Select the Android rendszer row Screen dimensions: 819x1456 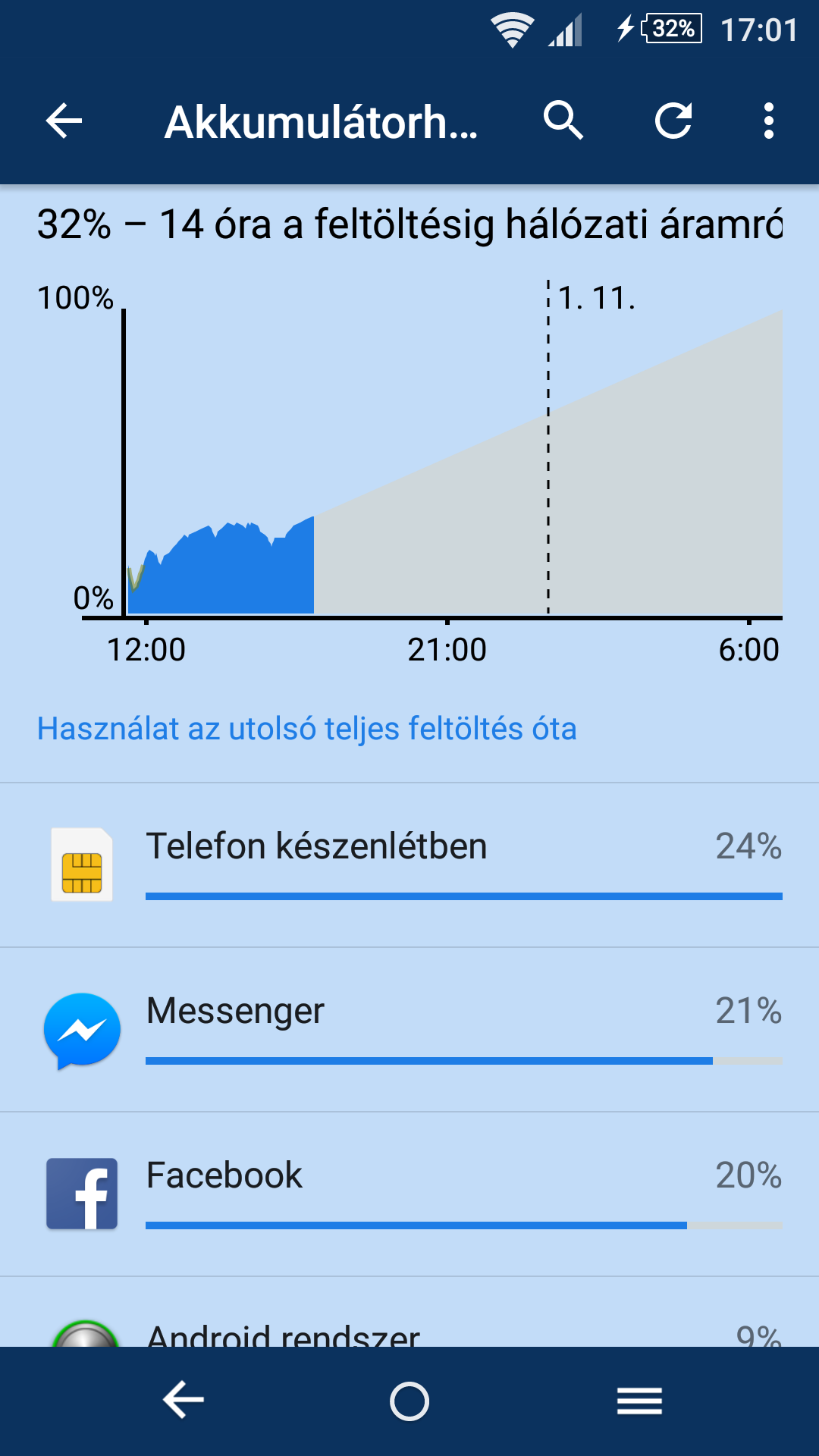[x=409, y=1313]
